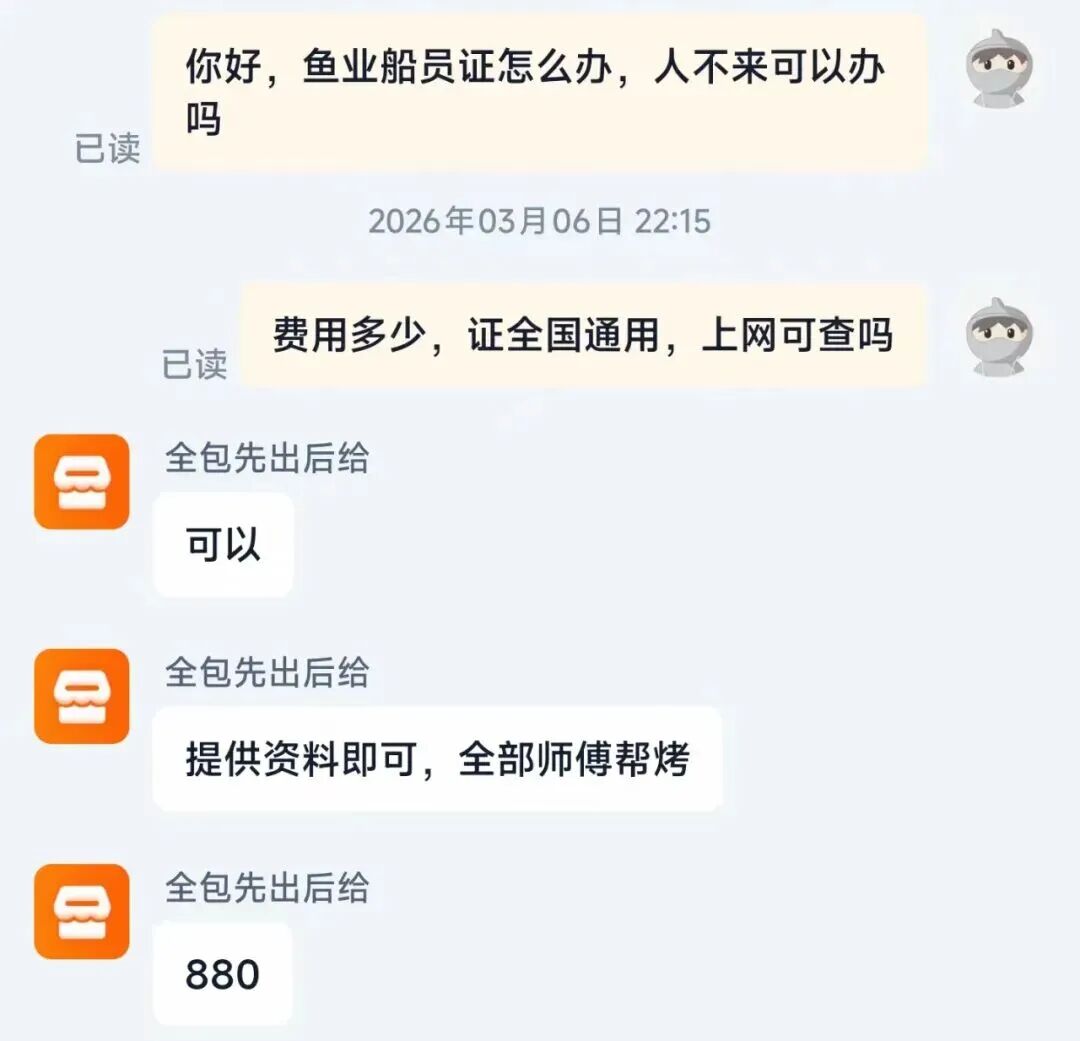Open the shop avatar beside the 可以 reply

(82, 482)
